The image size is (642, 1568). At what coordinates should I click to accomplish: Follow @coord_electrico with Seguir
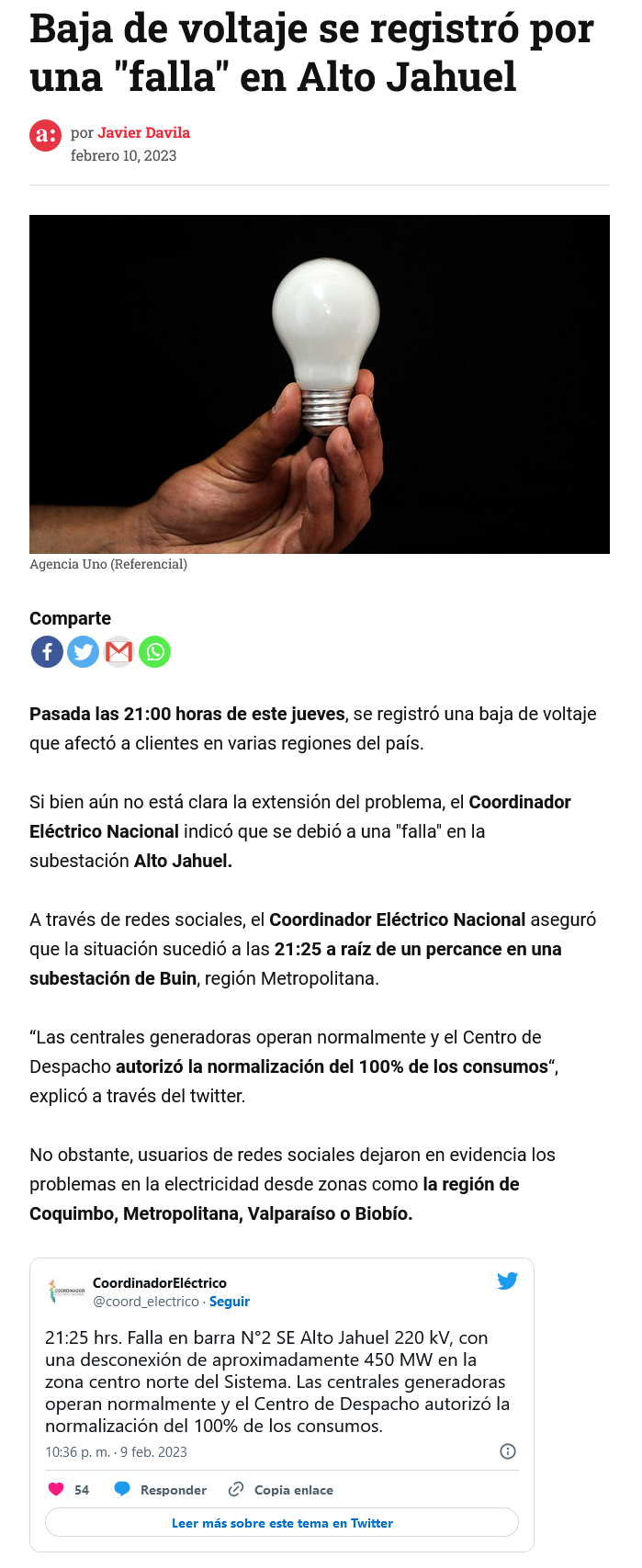tap(229, 1302)
